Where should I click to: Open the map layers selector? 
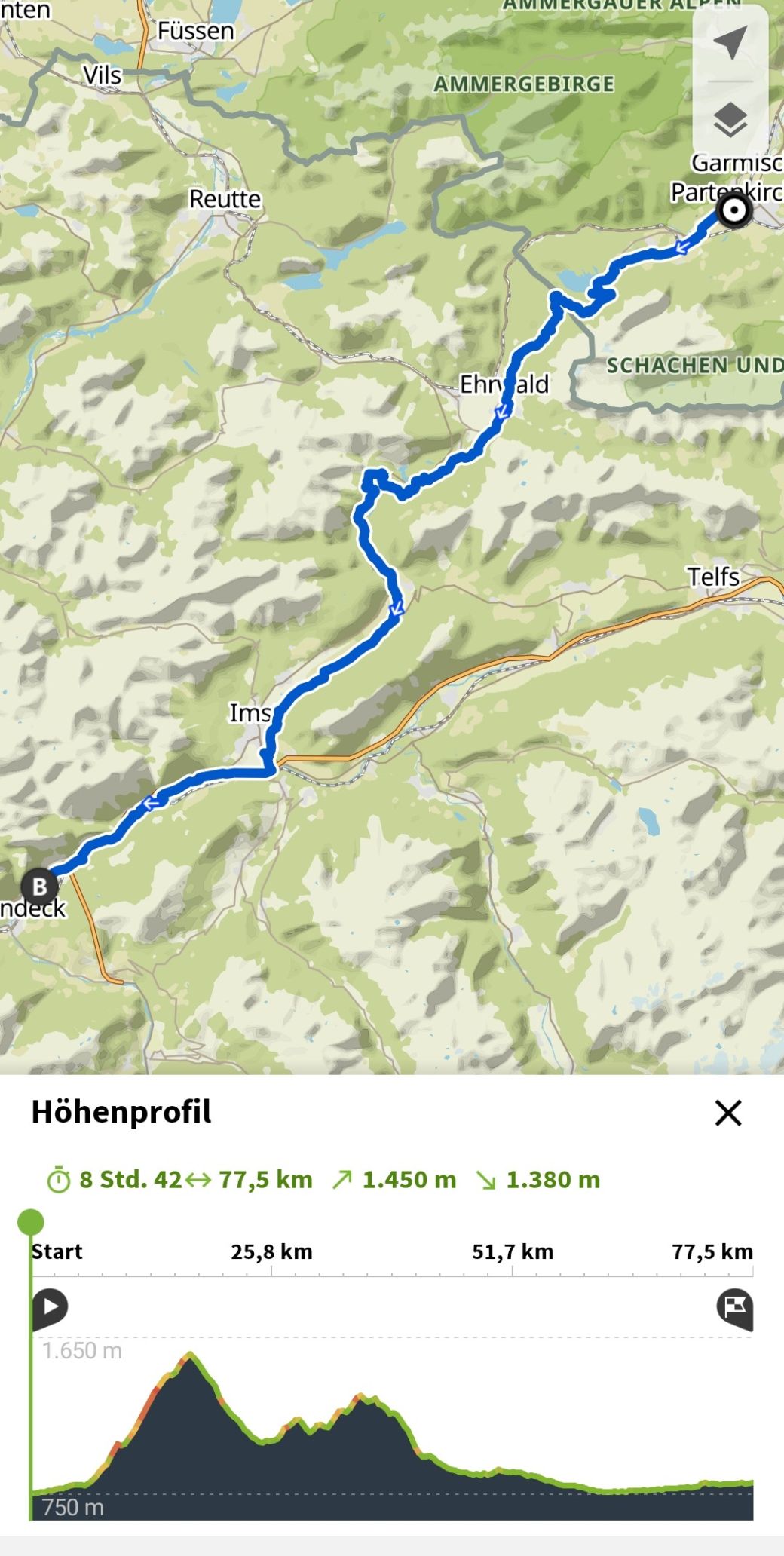coord(730,120)
